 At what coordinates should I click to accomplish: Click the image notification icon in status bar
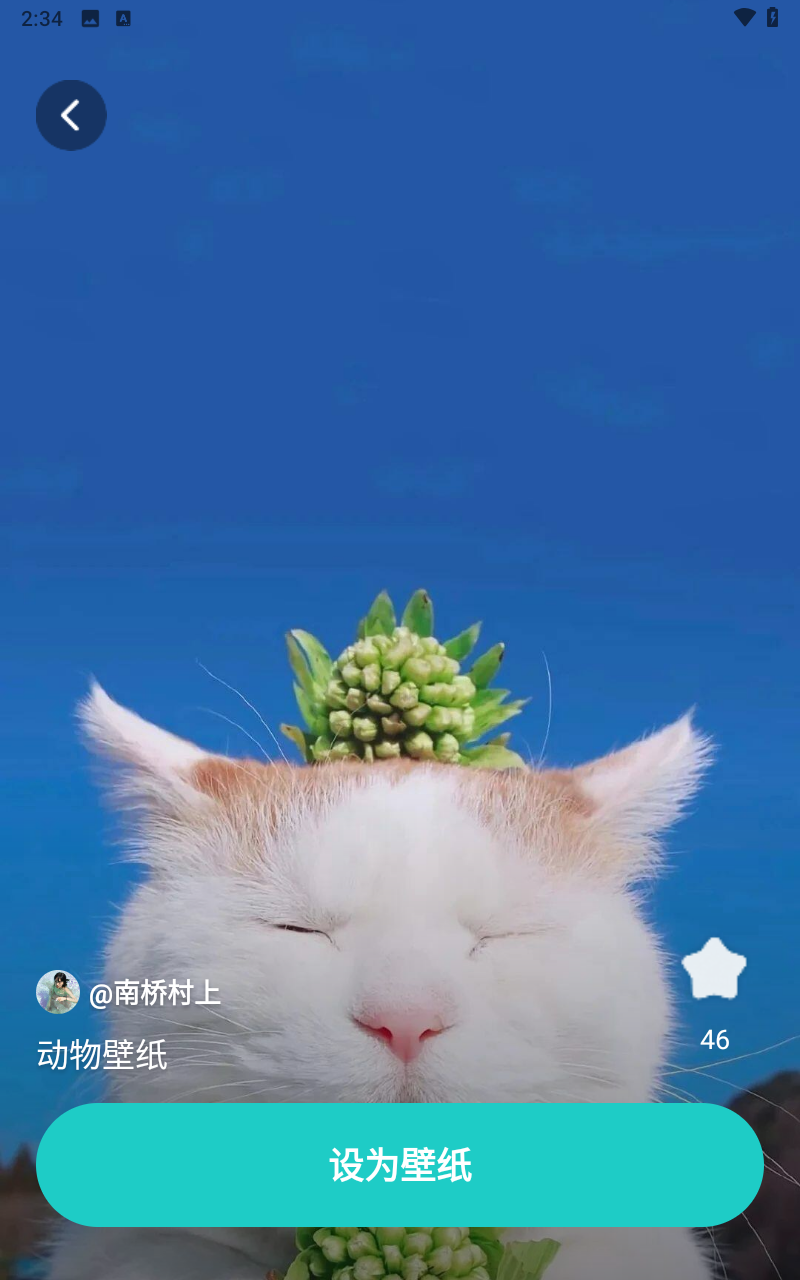point(90,17)
